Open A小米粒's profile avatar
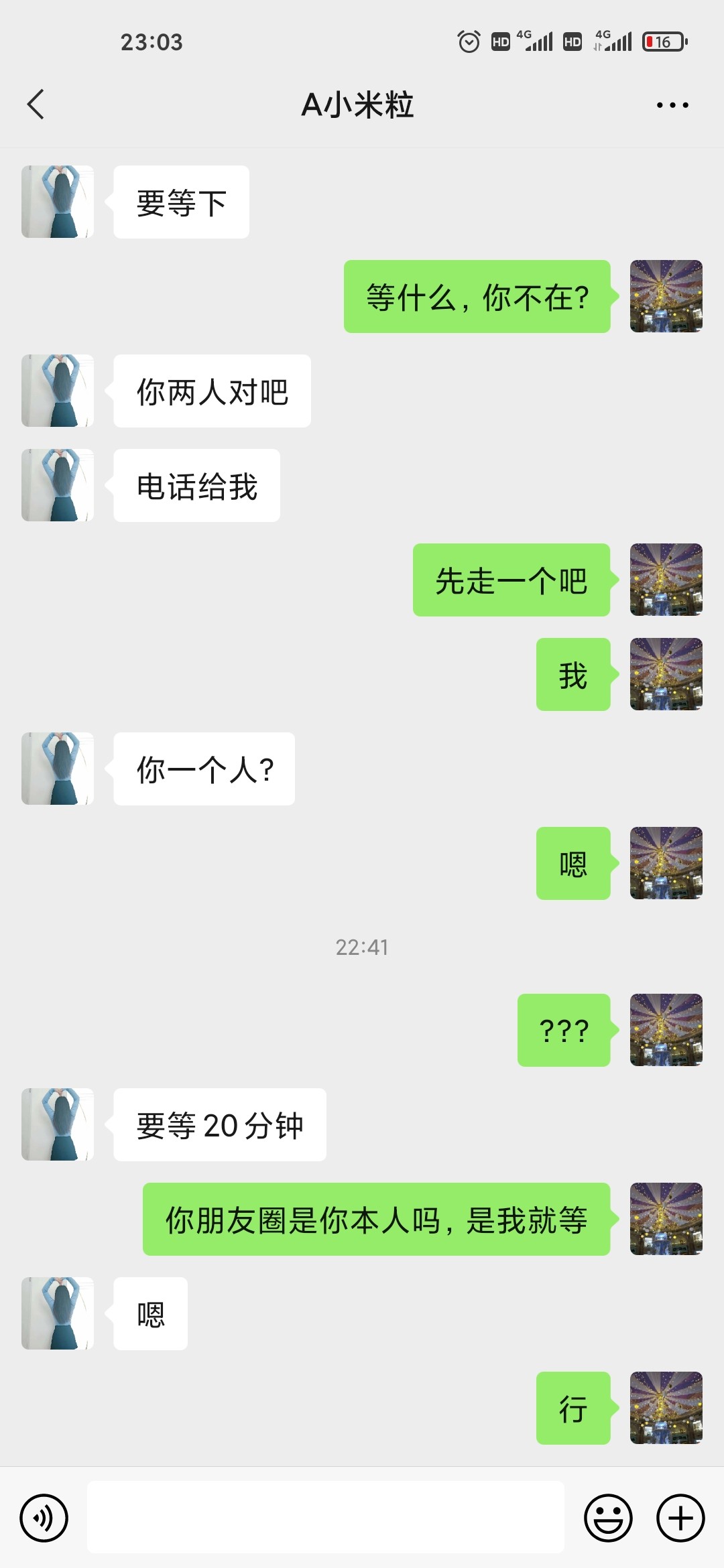724x1568 pixels. pyautogui.click(x=57, y=201)
